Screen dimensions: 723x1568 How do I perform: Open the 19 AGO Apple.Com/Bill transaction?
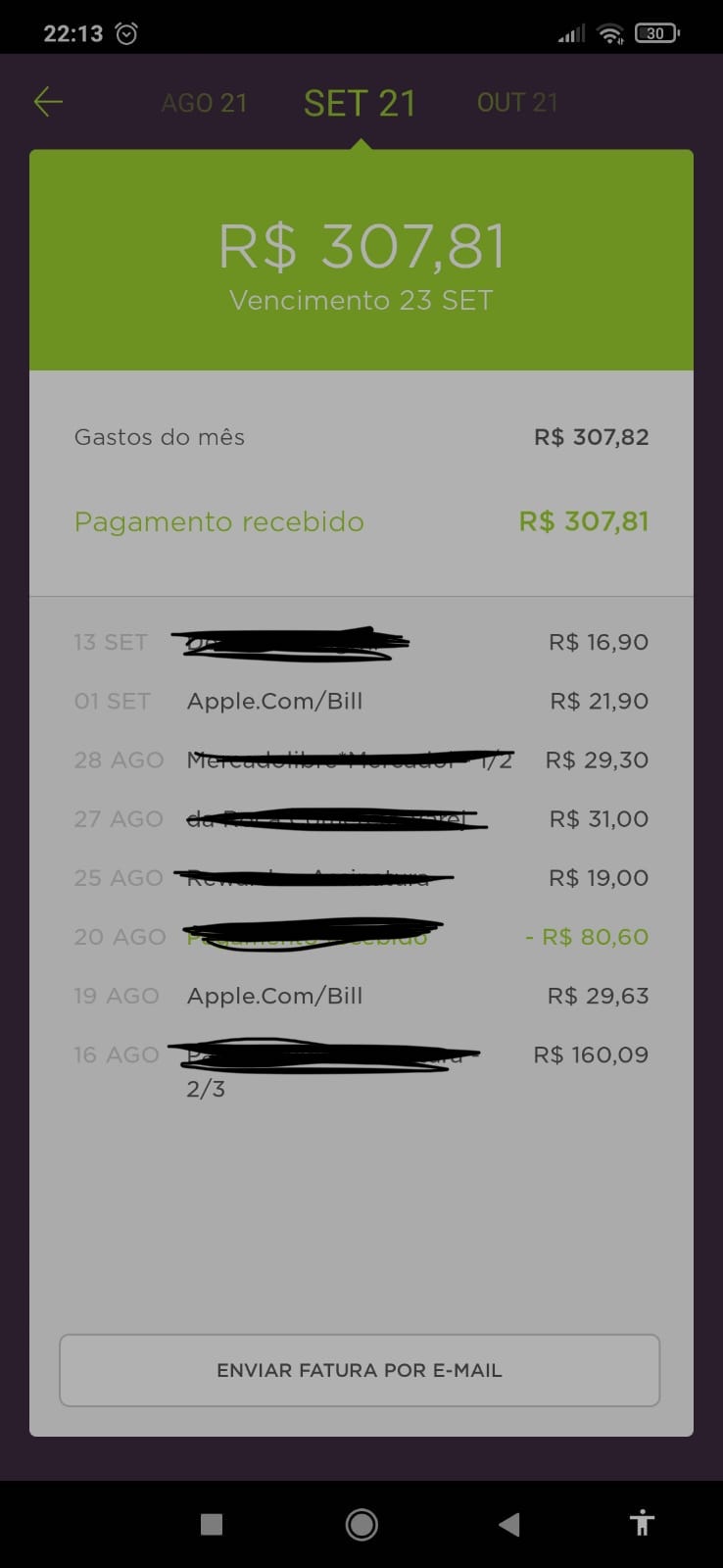[x=361, y=996]
